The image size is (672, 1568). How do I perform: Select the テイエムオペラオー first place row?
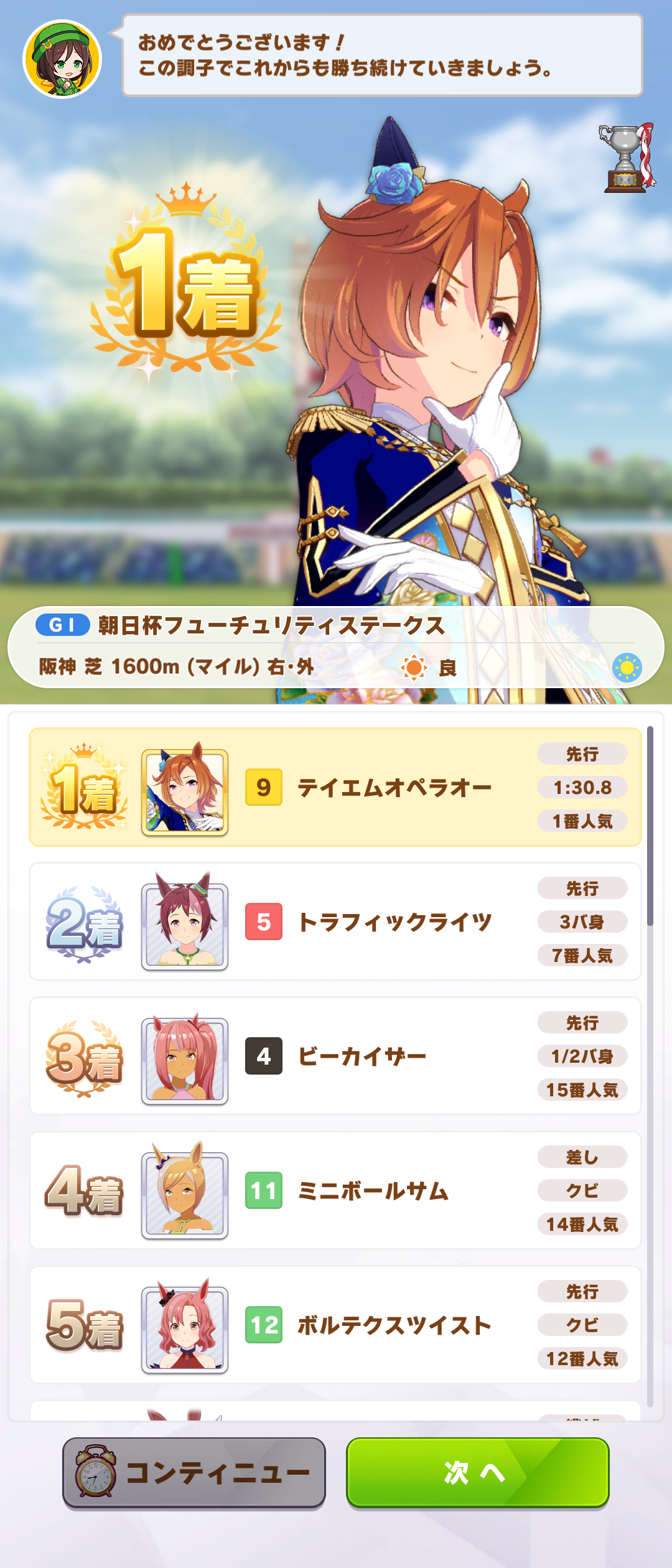[335, 787]
